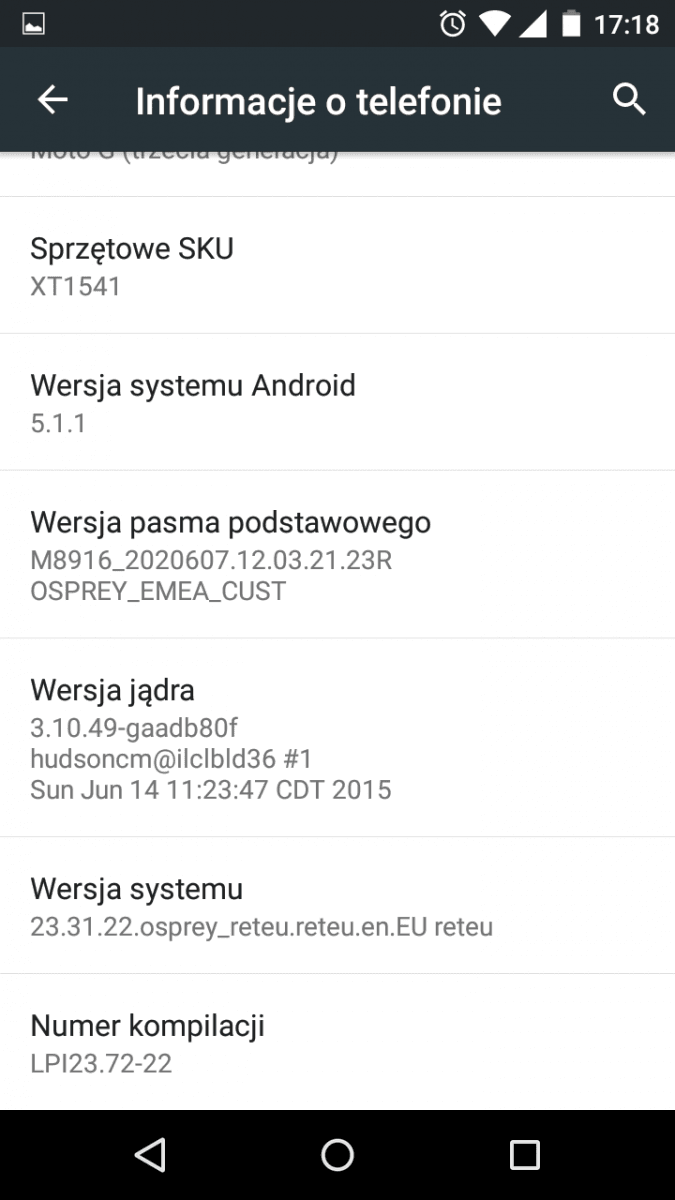Tap the Wersja systemu row
The width and height of the screenshot is (675, 1200).
(337, 906)
